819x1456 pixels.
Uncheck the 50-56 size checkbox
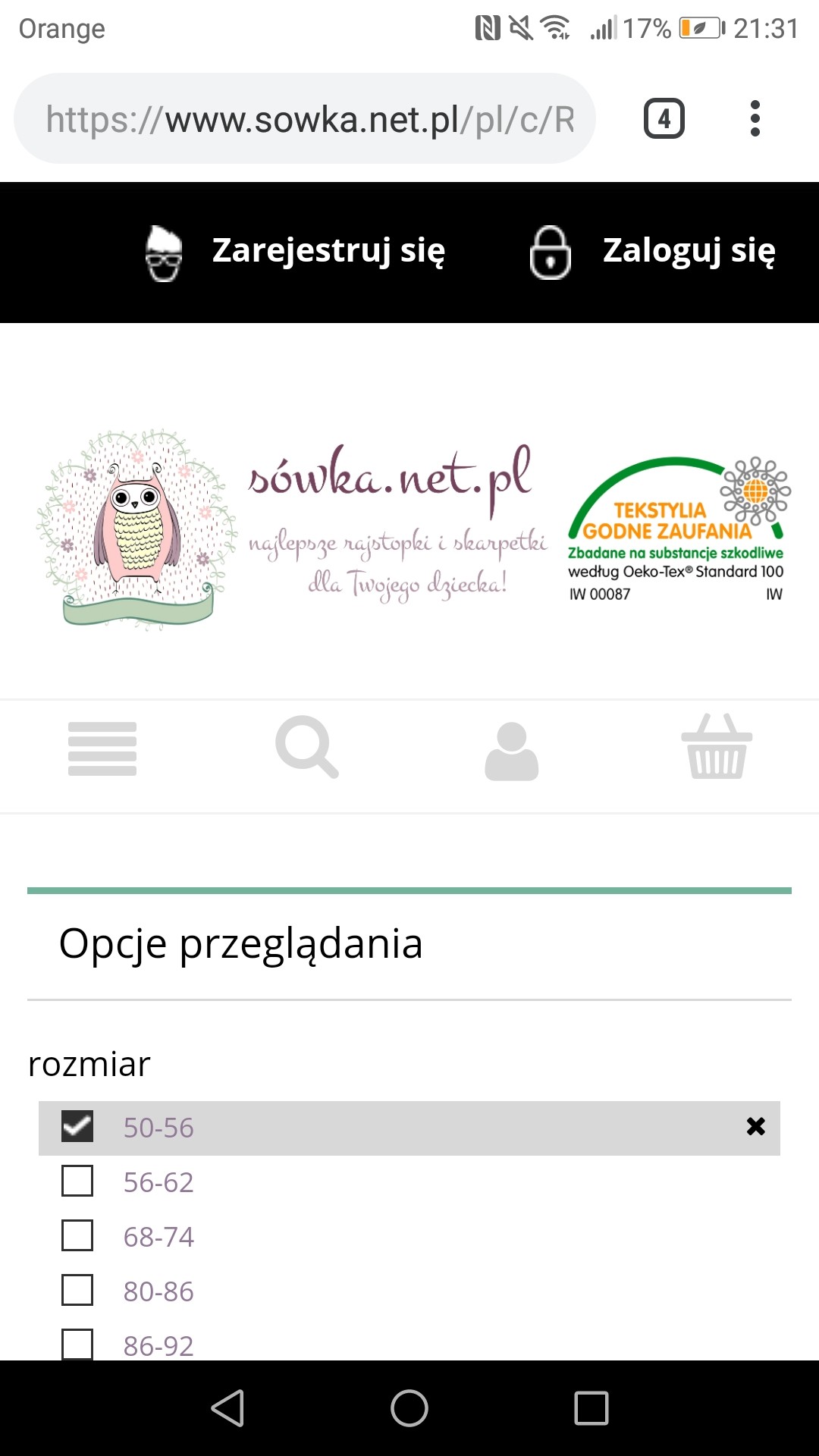click(77, 1127)
